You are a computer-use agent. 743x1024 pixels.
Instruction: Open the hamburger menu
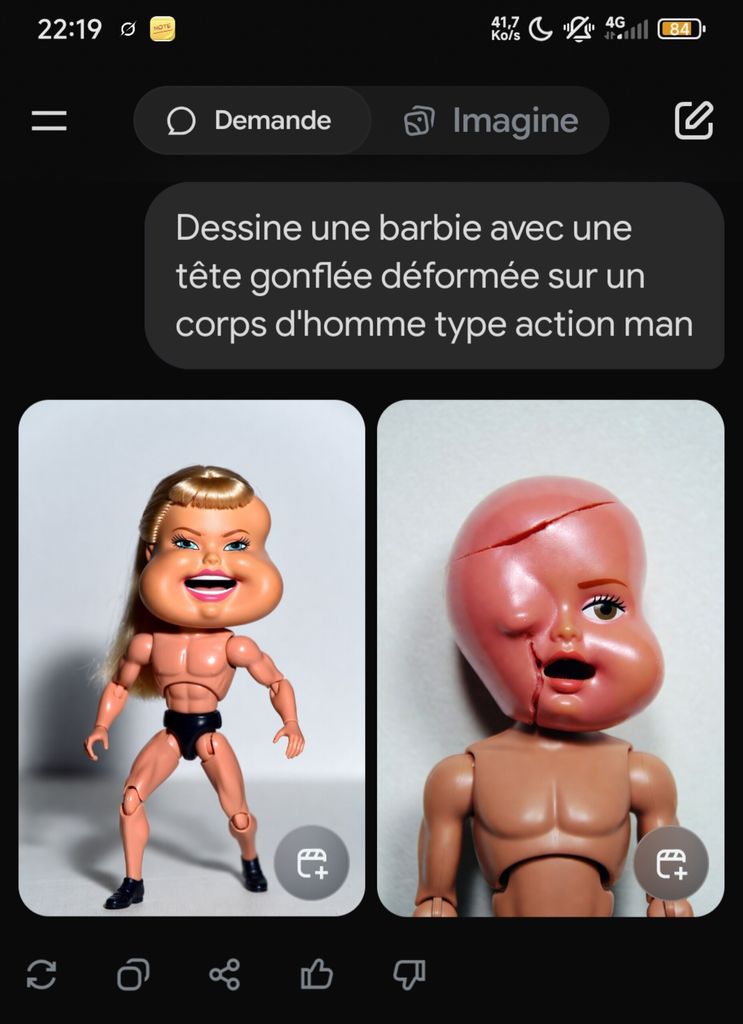point(49,121)
